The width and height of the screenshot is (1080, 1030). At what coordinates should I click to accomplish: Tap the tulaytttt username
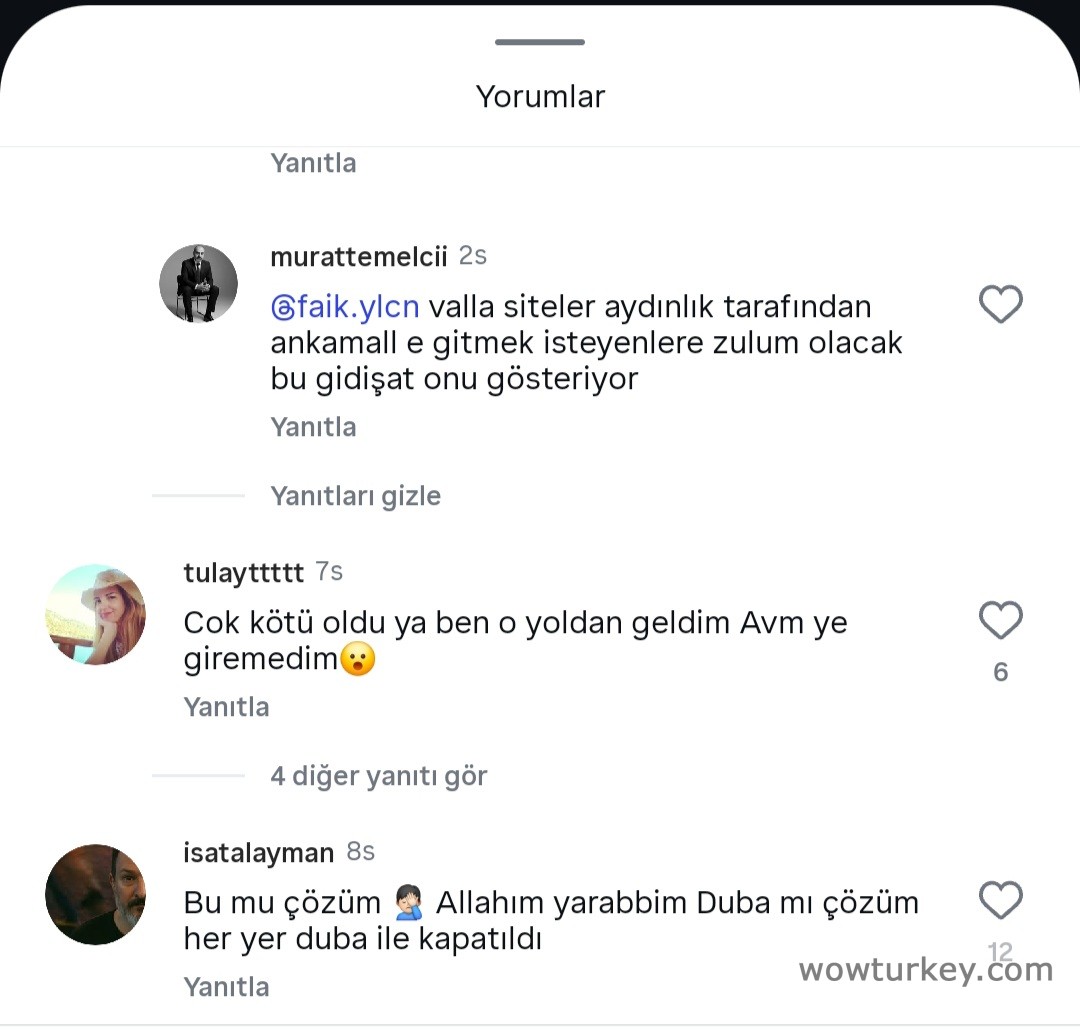[x=243, y=573]
